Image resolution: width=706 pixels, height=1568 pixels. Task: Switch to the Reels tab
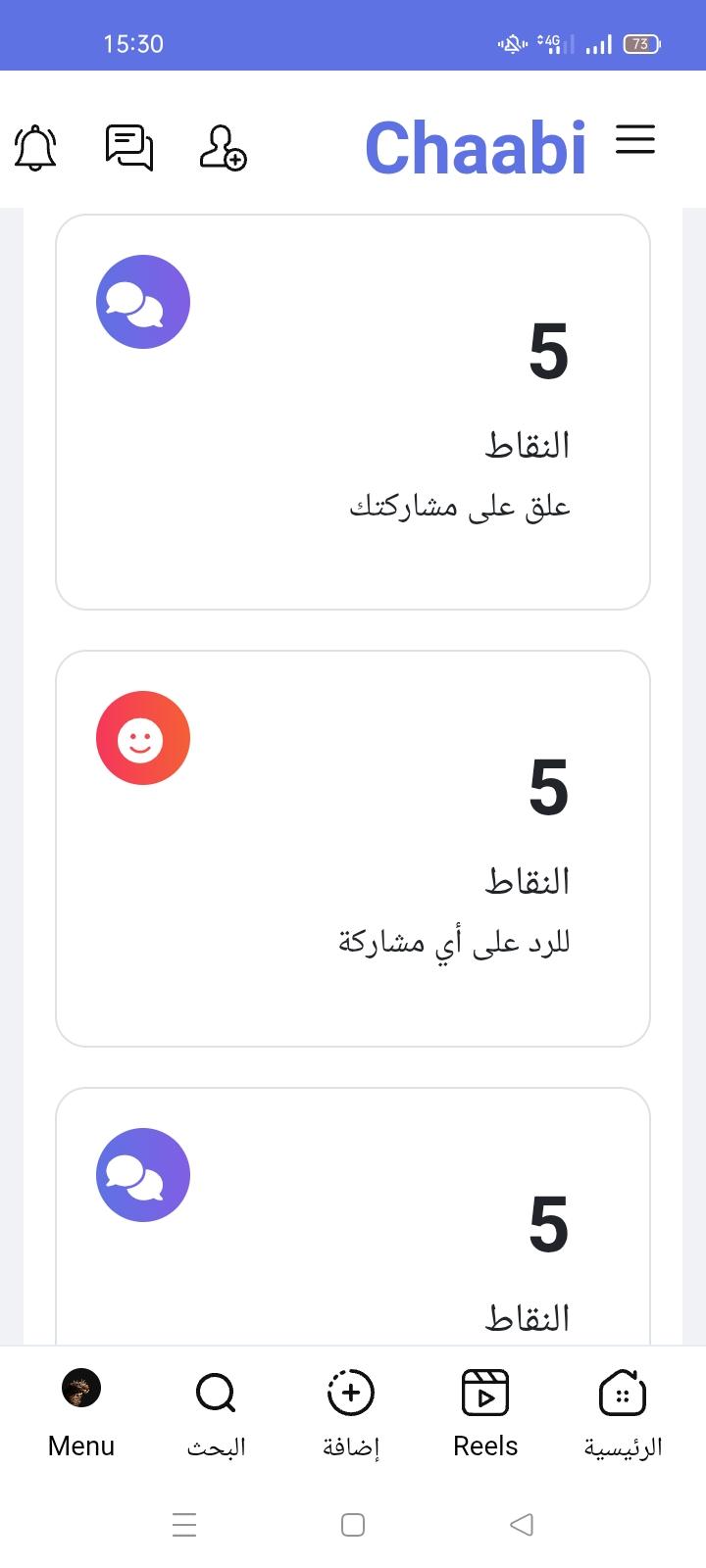(485, 1415)
